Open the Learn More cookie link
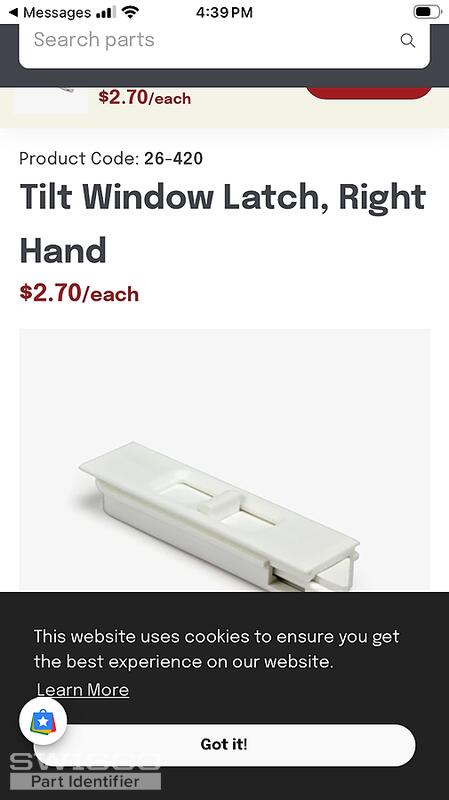449x800 pixels. (x=83, y=690)
